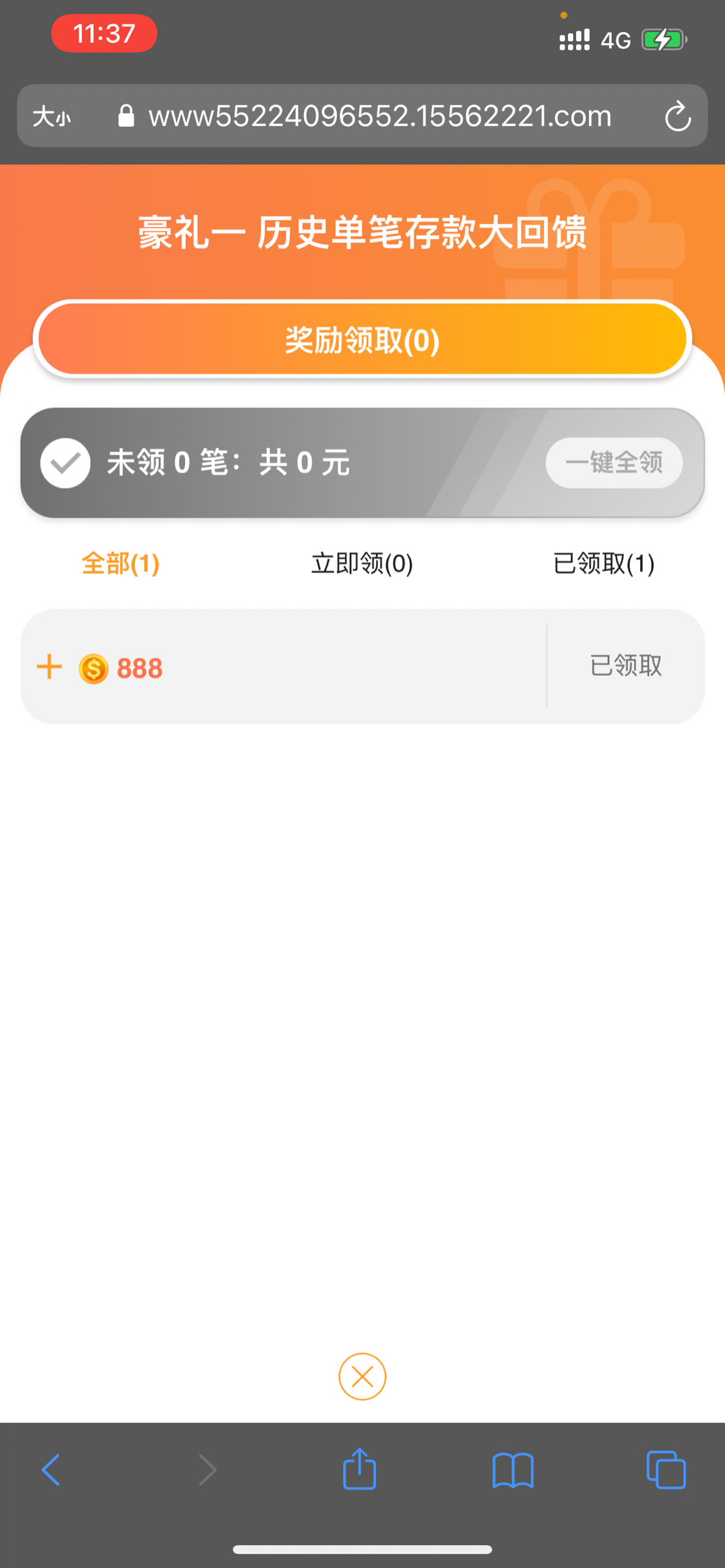Open Safari bookmarks
The width and height of the screenshot is (725, 1568).
[x=513, y=1470]
